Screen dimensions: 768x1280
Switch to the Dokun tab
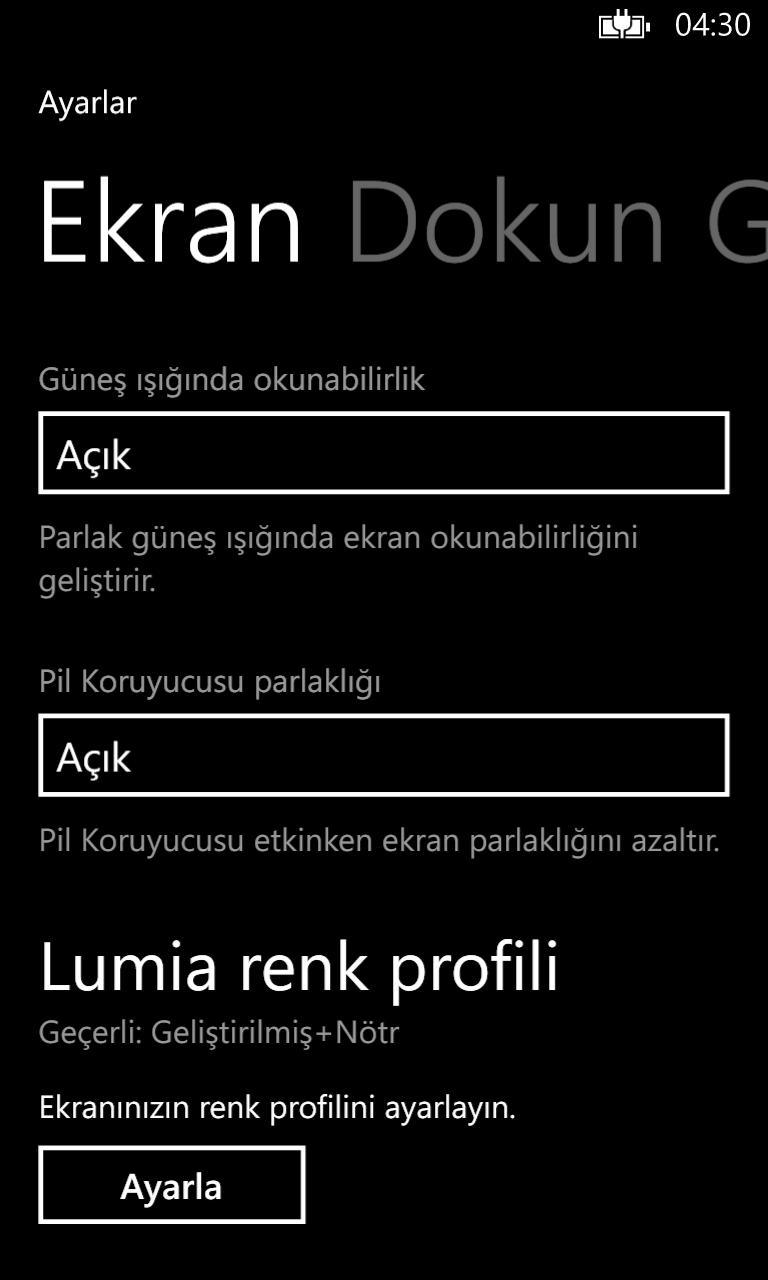505,226
